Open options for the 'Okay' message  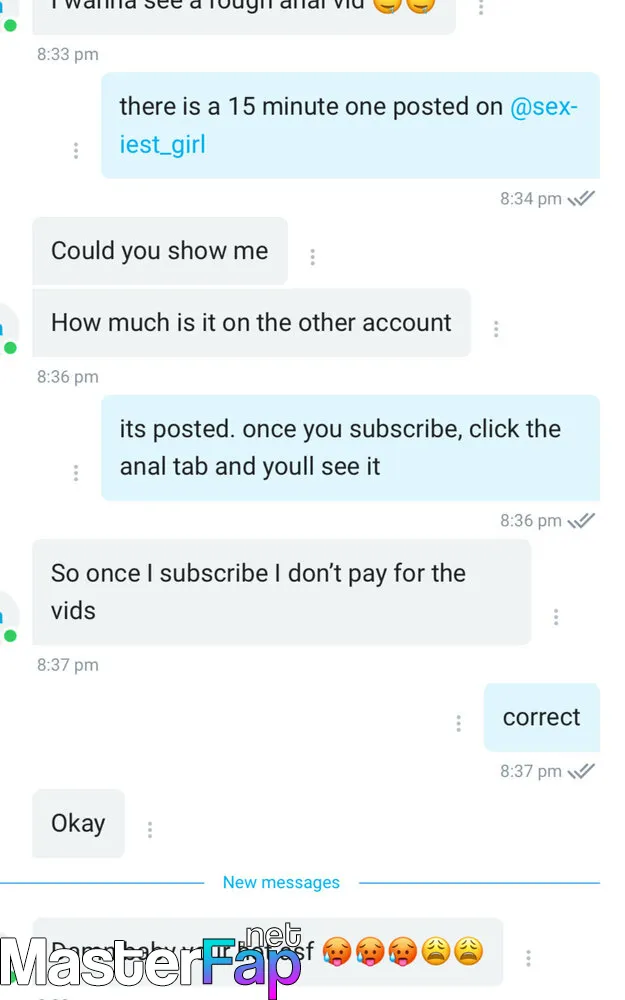(x=150, y=830)
